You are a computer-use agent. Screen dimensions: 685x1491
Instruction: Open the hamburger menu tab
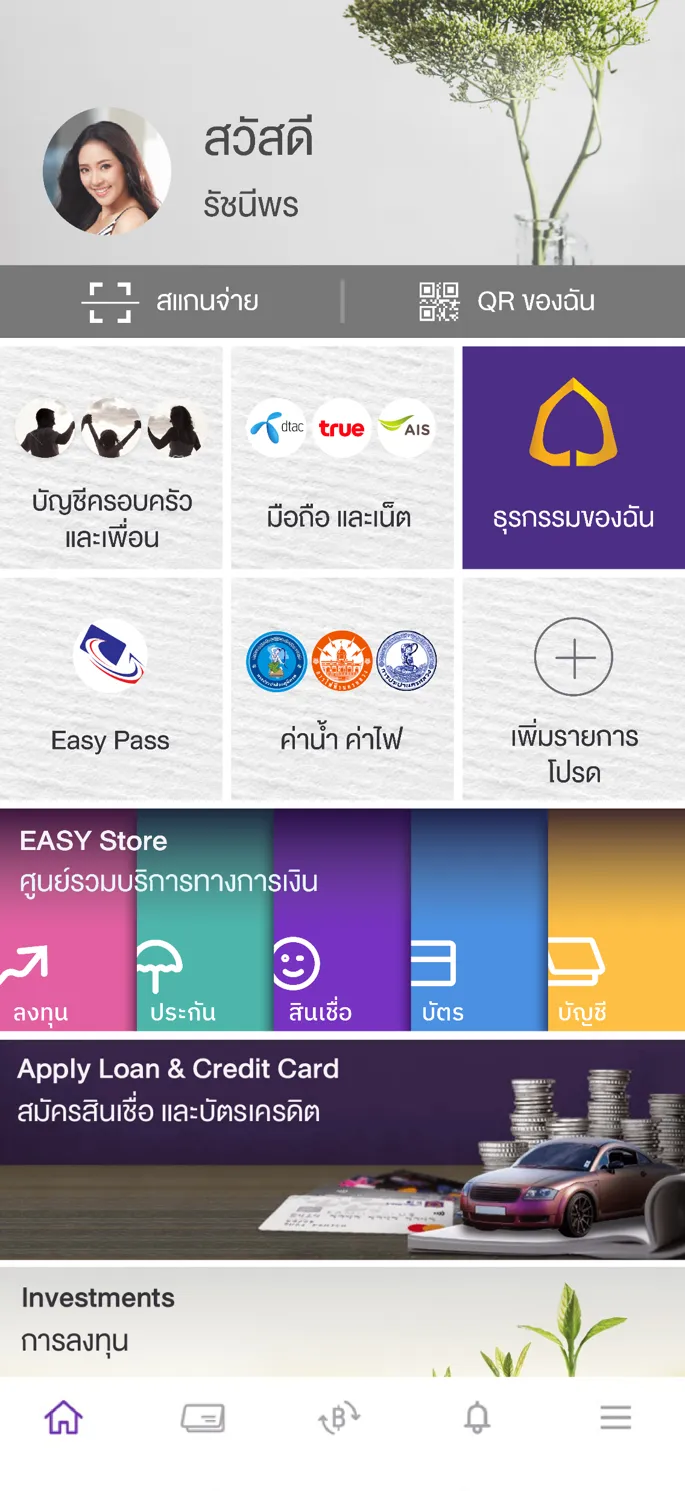click(615, 1417)
